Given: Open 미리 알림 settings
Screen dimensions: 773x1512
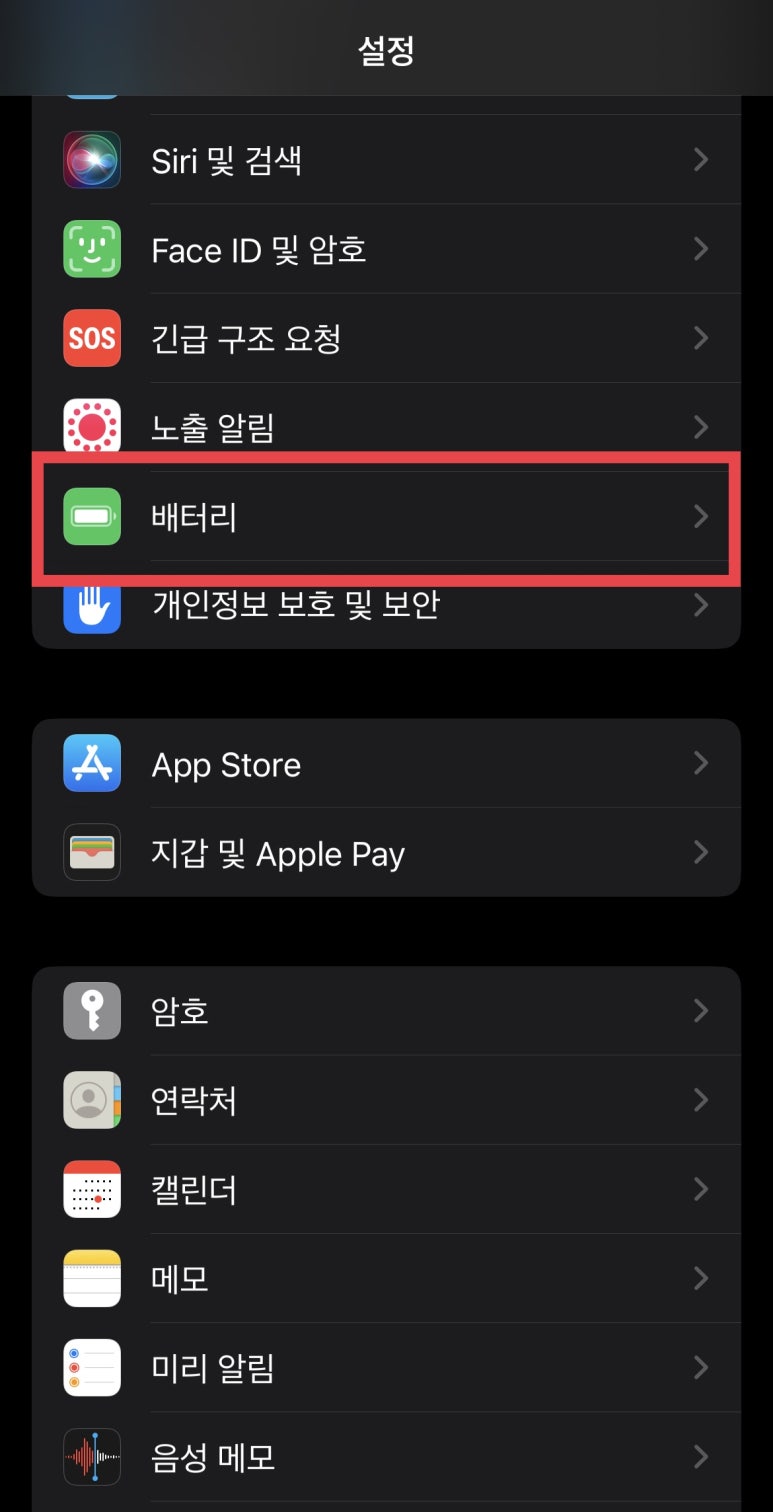Looking at the screenshot, I should point(386,1367).
